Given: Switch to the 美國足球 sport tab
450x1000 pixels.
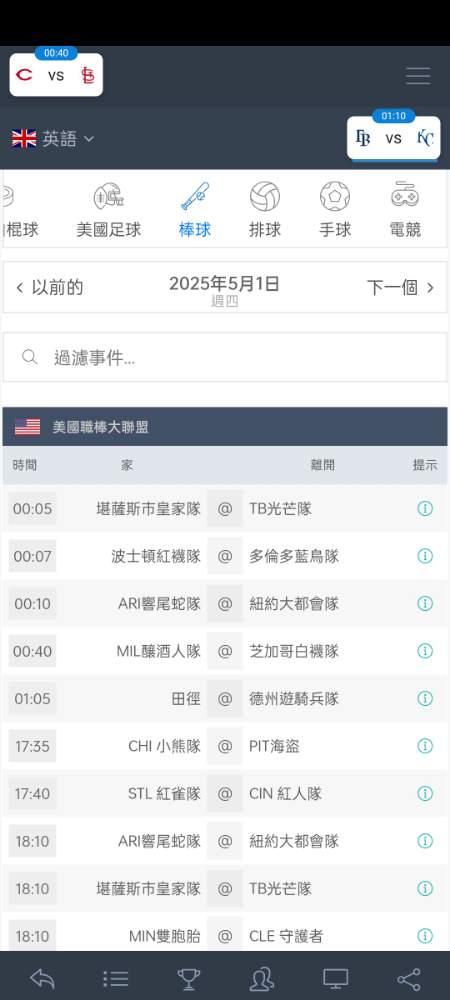Looking at the screenshot, I should click(108, 209).
